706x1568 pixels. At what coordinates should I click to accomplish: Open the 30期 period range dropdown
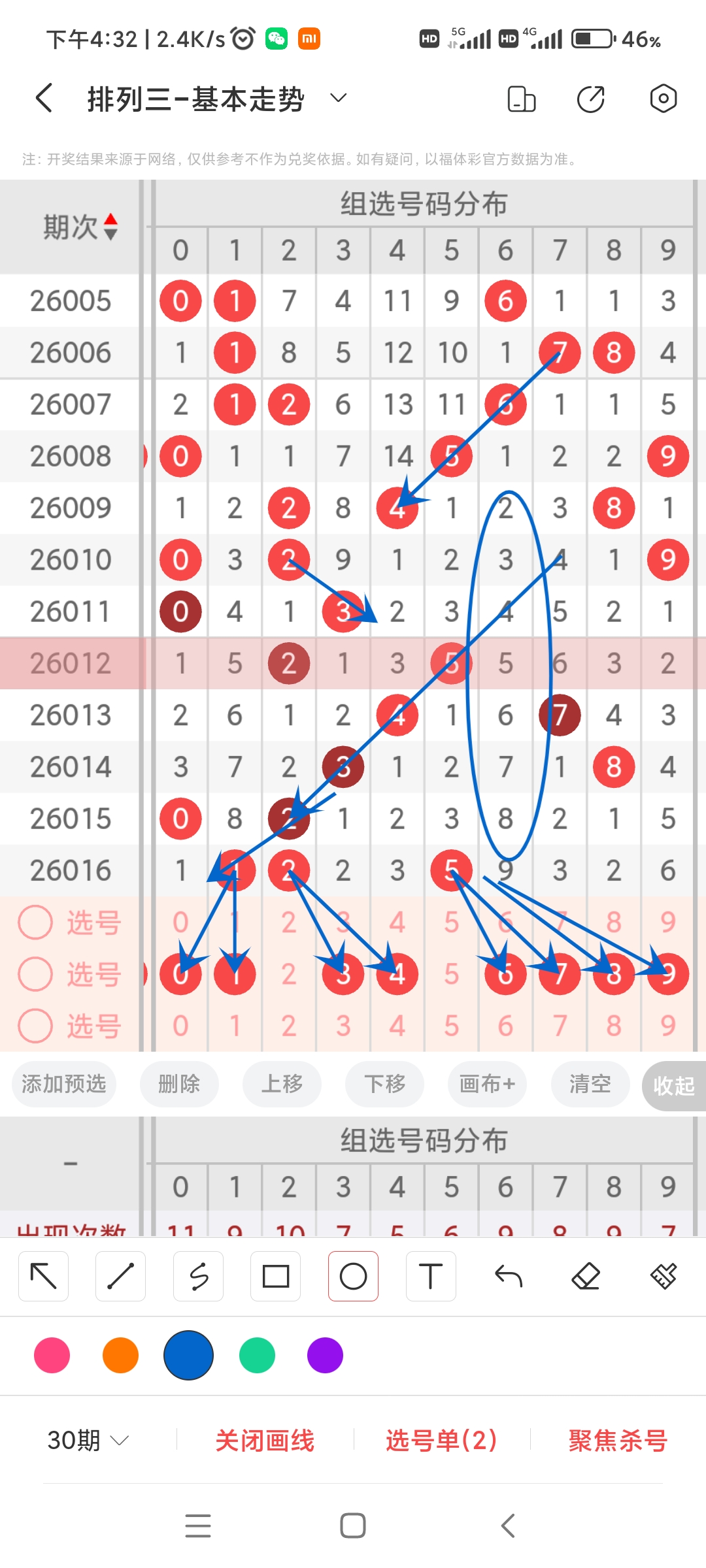(x=86, y=1438)
